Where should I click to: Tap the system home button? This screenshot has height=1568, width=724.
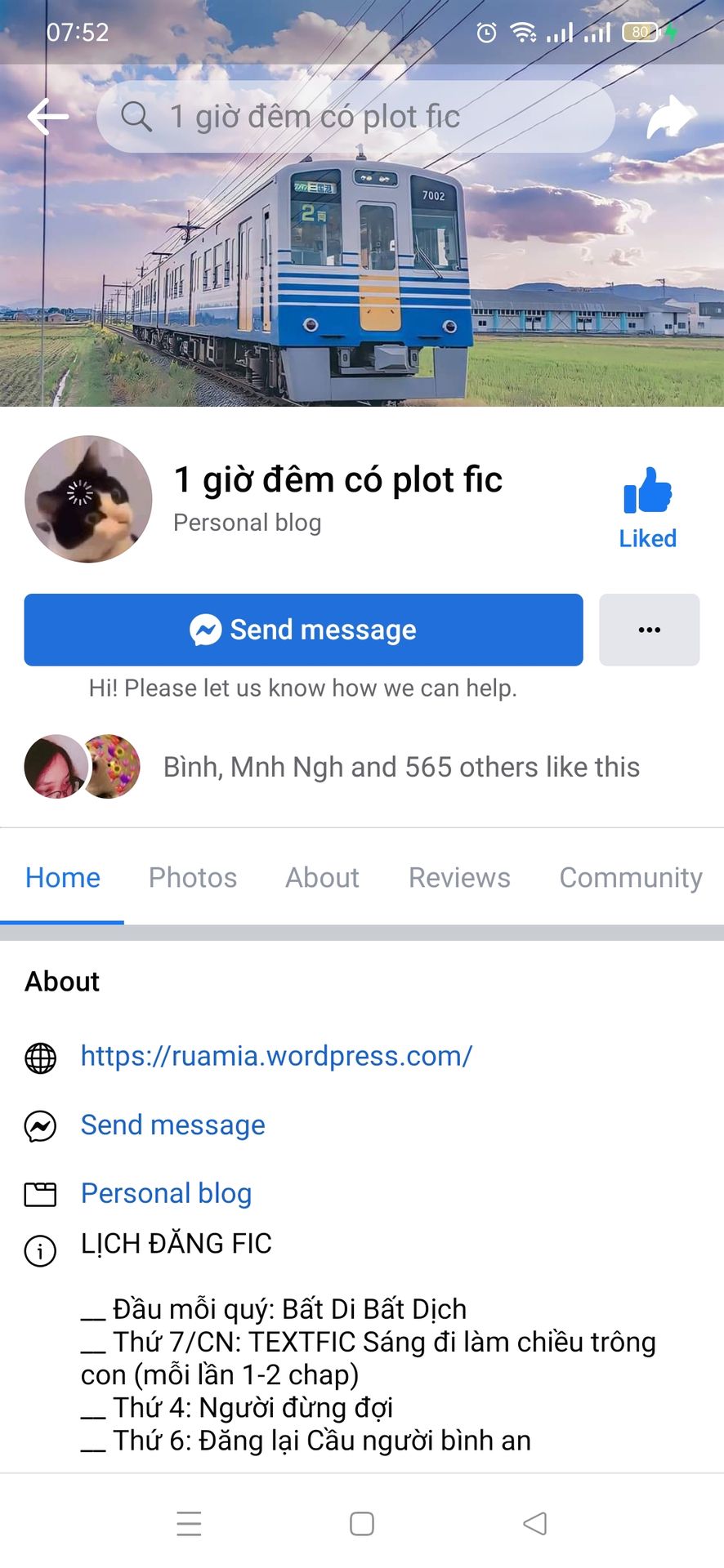tap(362, 1524)
